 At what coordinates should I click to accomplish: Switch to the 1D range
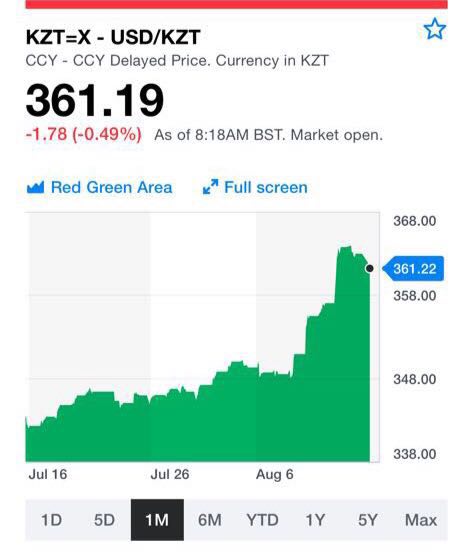51,520
